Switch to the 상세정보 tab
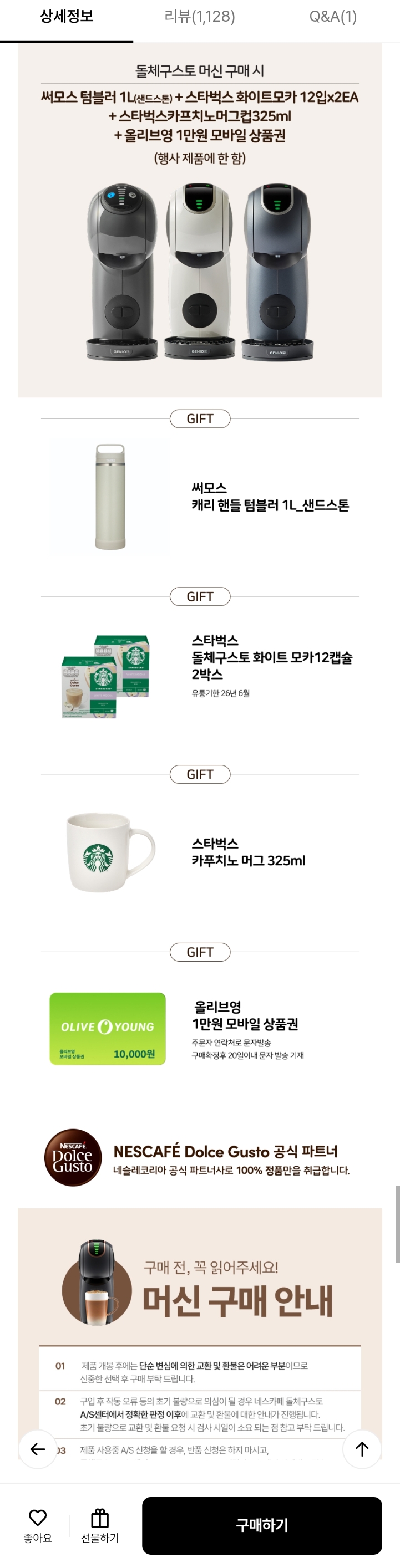 (67, 17)
